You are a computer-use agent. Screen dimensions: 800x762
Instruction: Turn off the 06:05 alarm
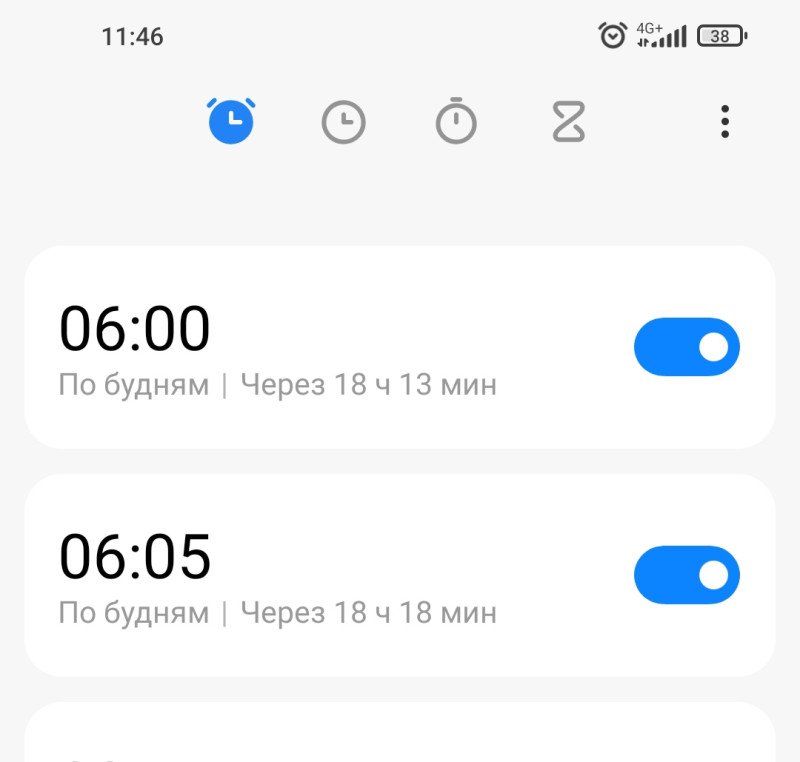pyautogui.click(x=686, y=575)
